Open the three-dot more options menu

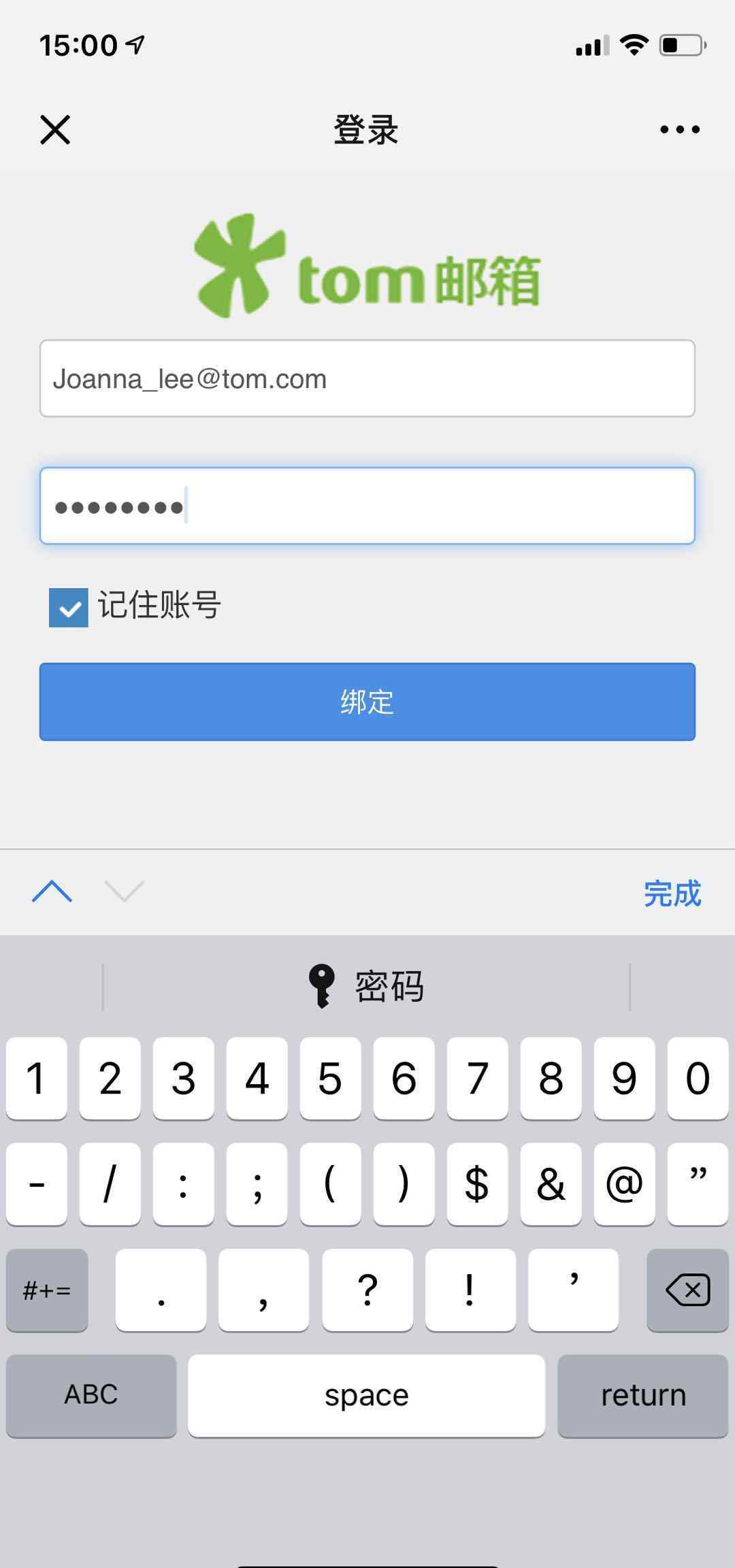tap(679, 129)
